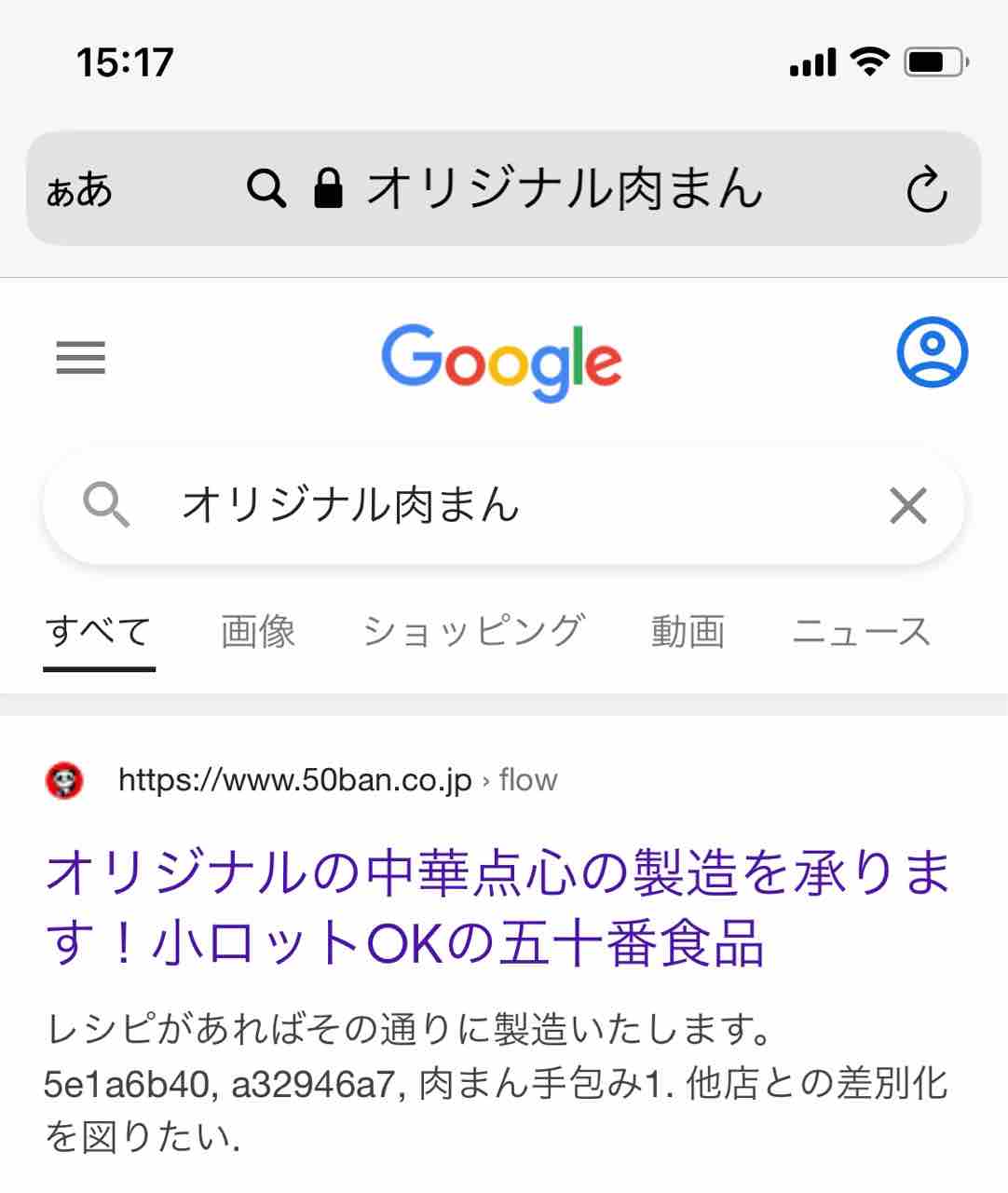The height and width of the screenshot is (1193, 1008).
Task: Switch to the ニュース tab
Action: pyautogui.click(x=861, y=631)
